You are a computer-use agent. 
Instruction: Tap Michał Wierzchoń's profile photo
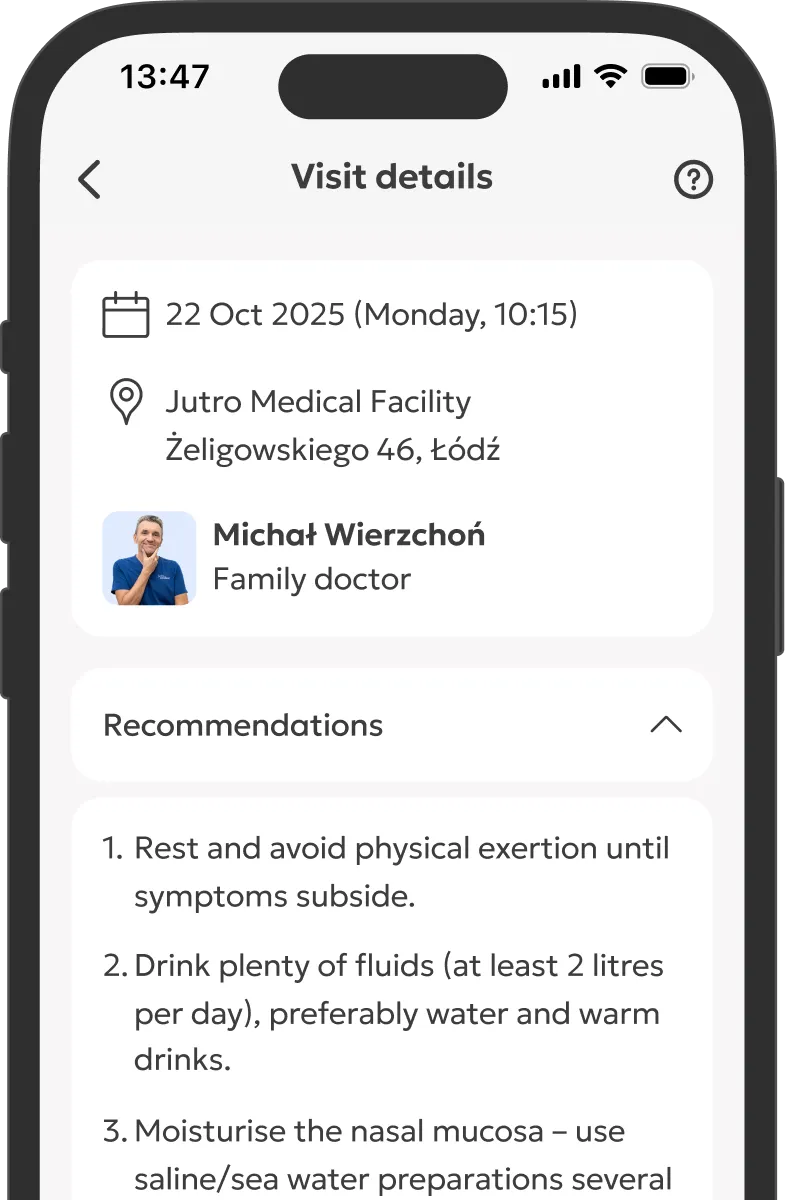(x=149, y=558)
